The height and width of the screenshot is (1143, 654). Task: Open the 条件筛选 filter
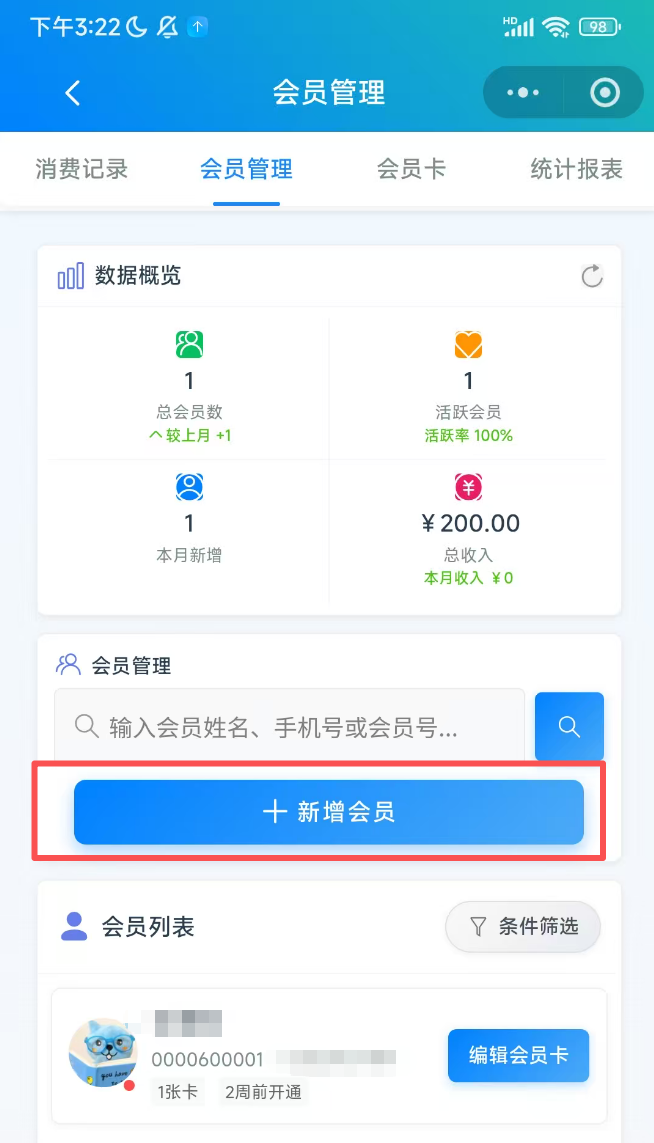coord(523,927)
